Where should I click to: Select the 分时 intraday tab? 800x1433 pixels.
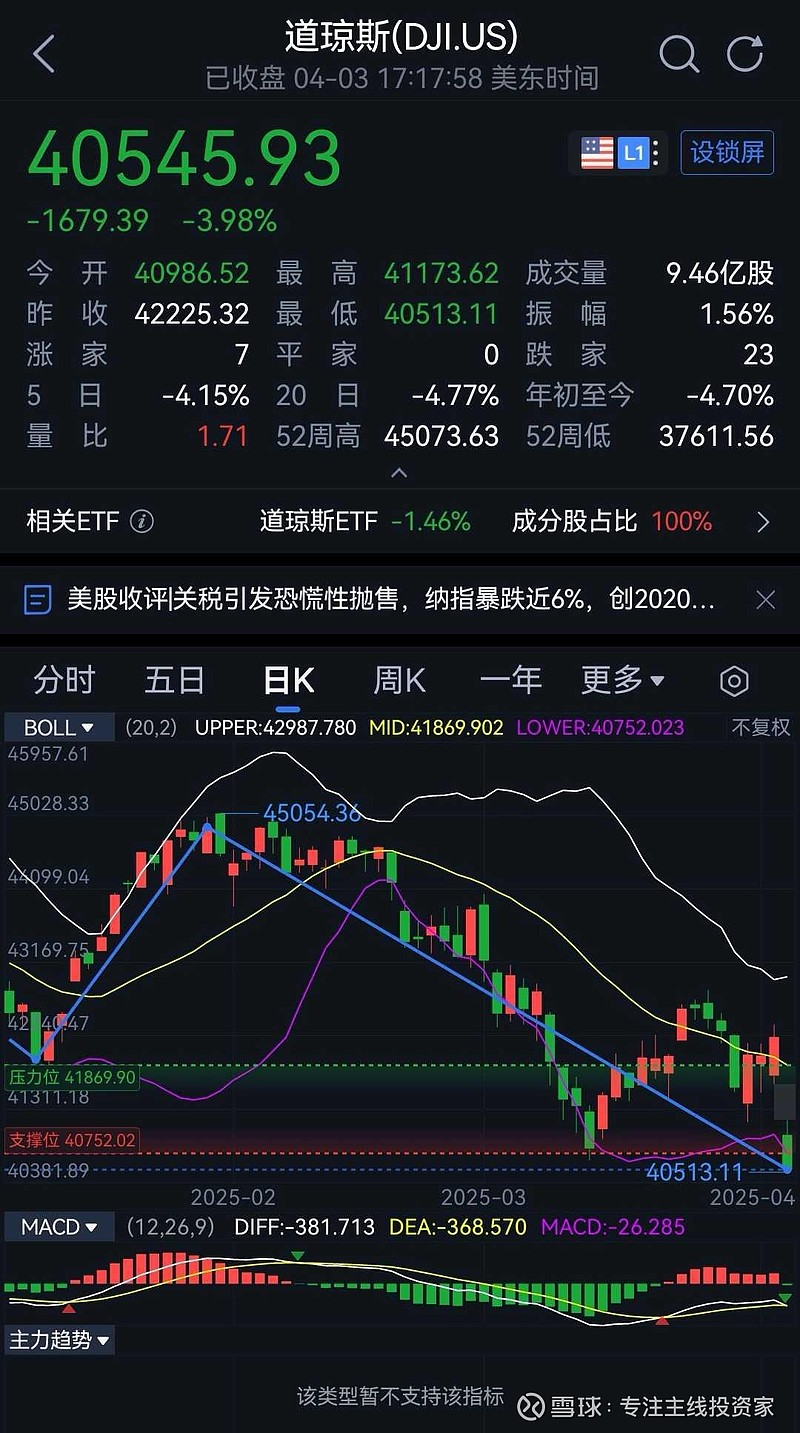[x=64, y=679]
